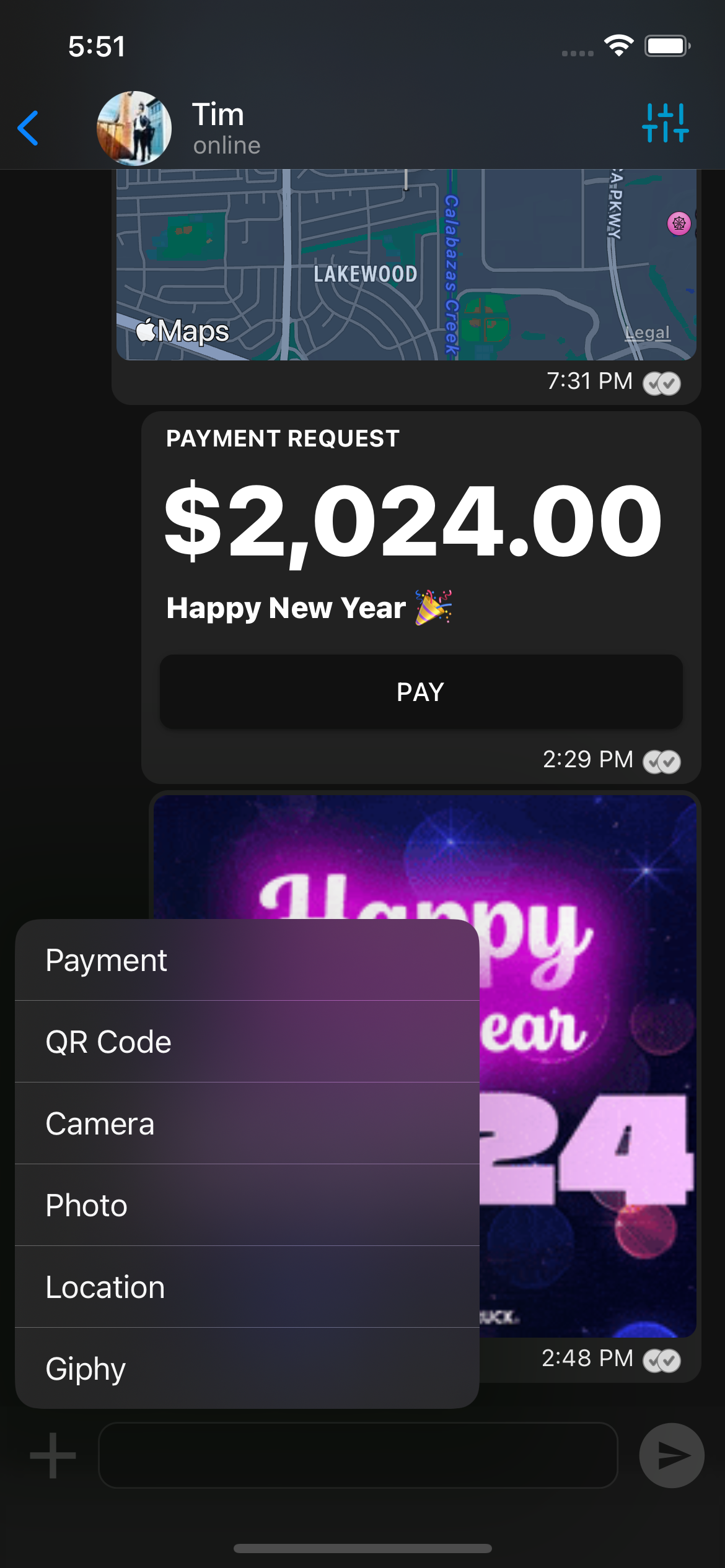725x1568 pixels.
Task: Pay the $2,024.00 payment request
Action: (421, 691)
